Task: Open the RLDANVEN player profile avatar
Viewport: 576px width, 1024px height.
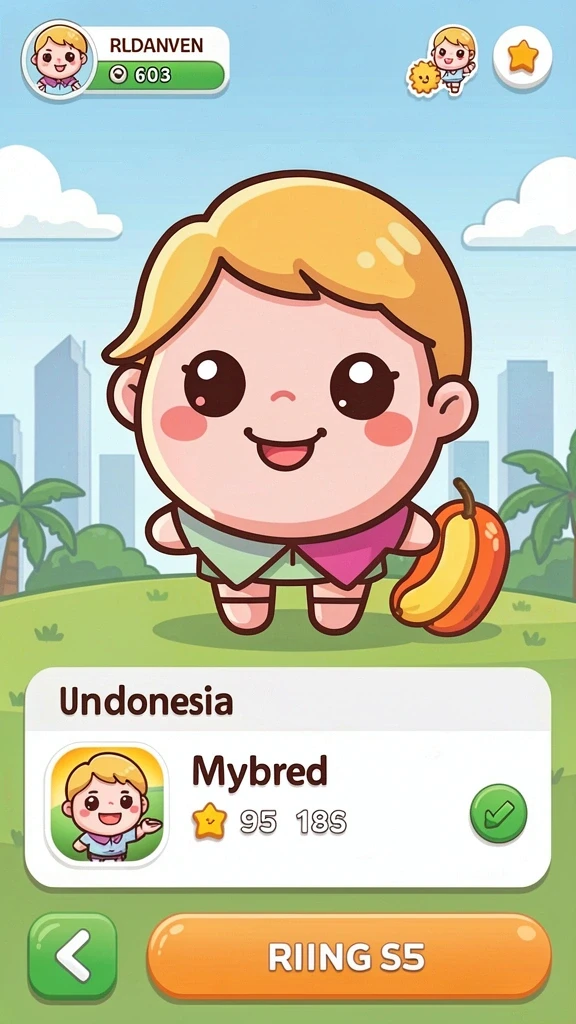Action: pyautogui.click(x=59, y=59)
